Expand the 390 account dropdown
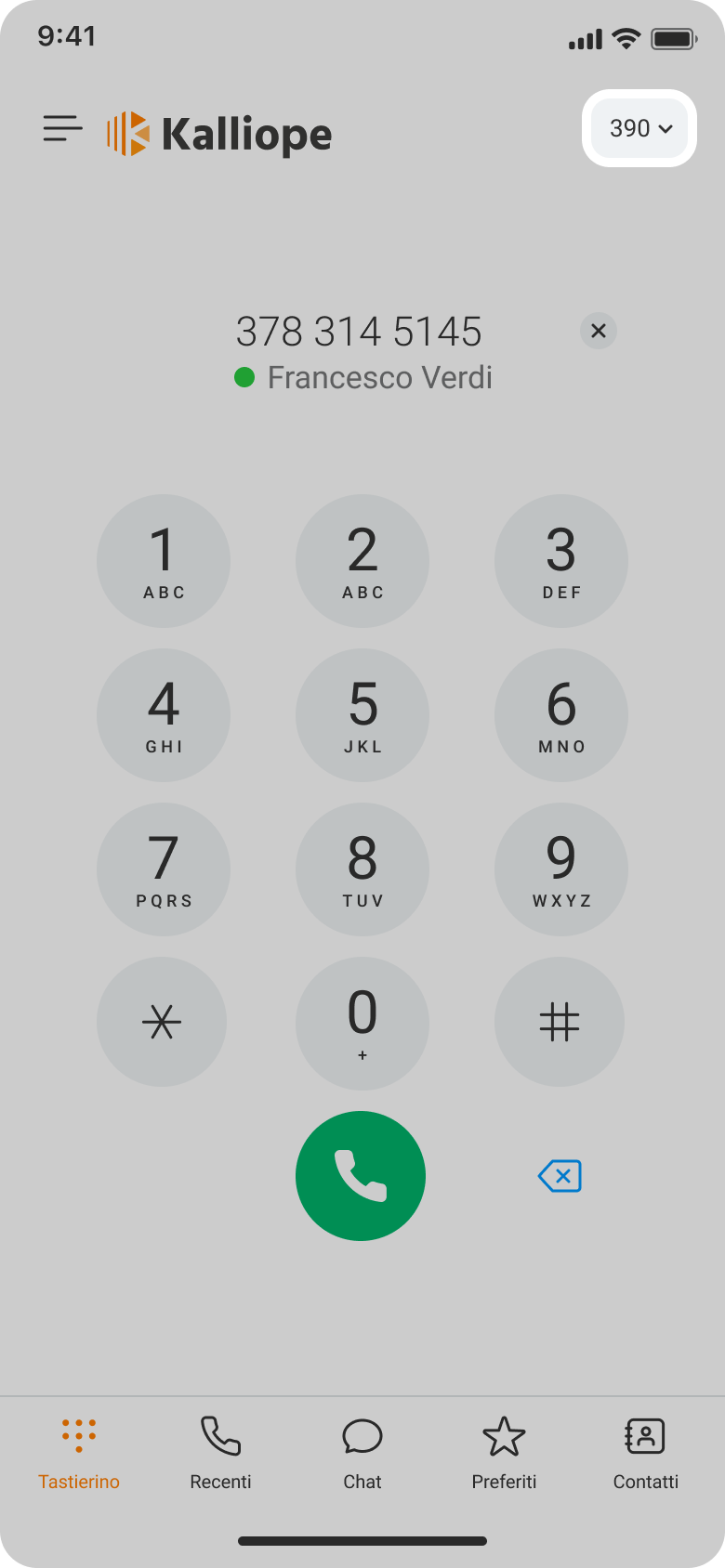The image size is (725, 1568). [639, 128]
